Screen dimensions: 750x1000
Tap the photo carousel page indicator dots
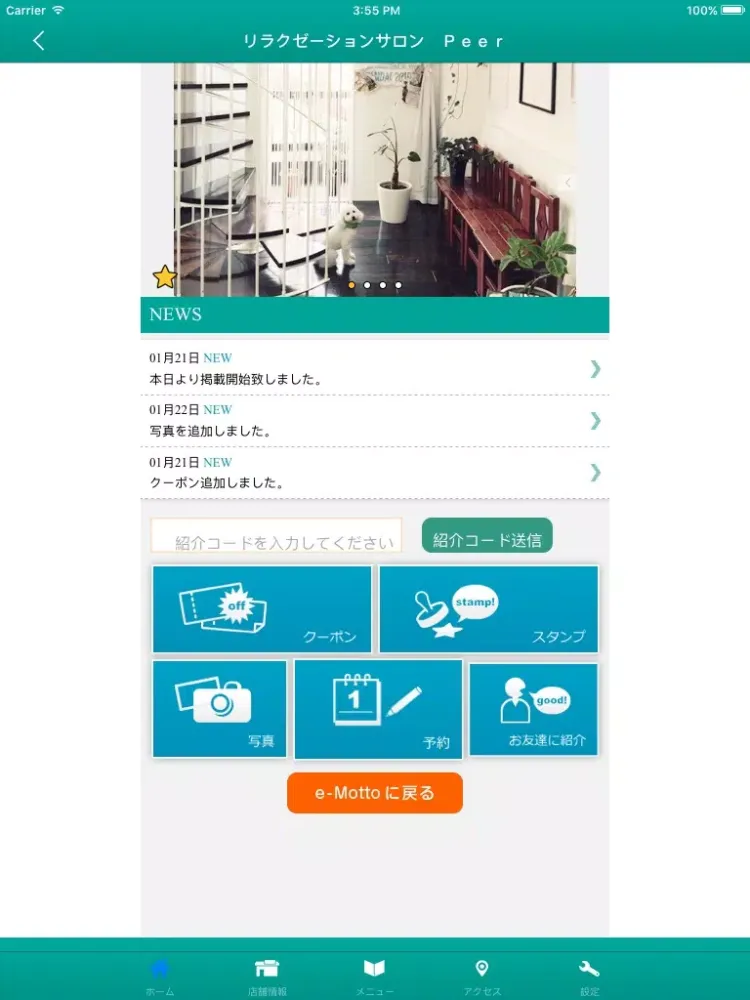coord(375,285)
